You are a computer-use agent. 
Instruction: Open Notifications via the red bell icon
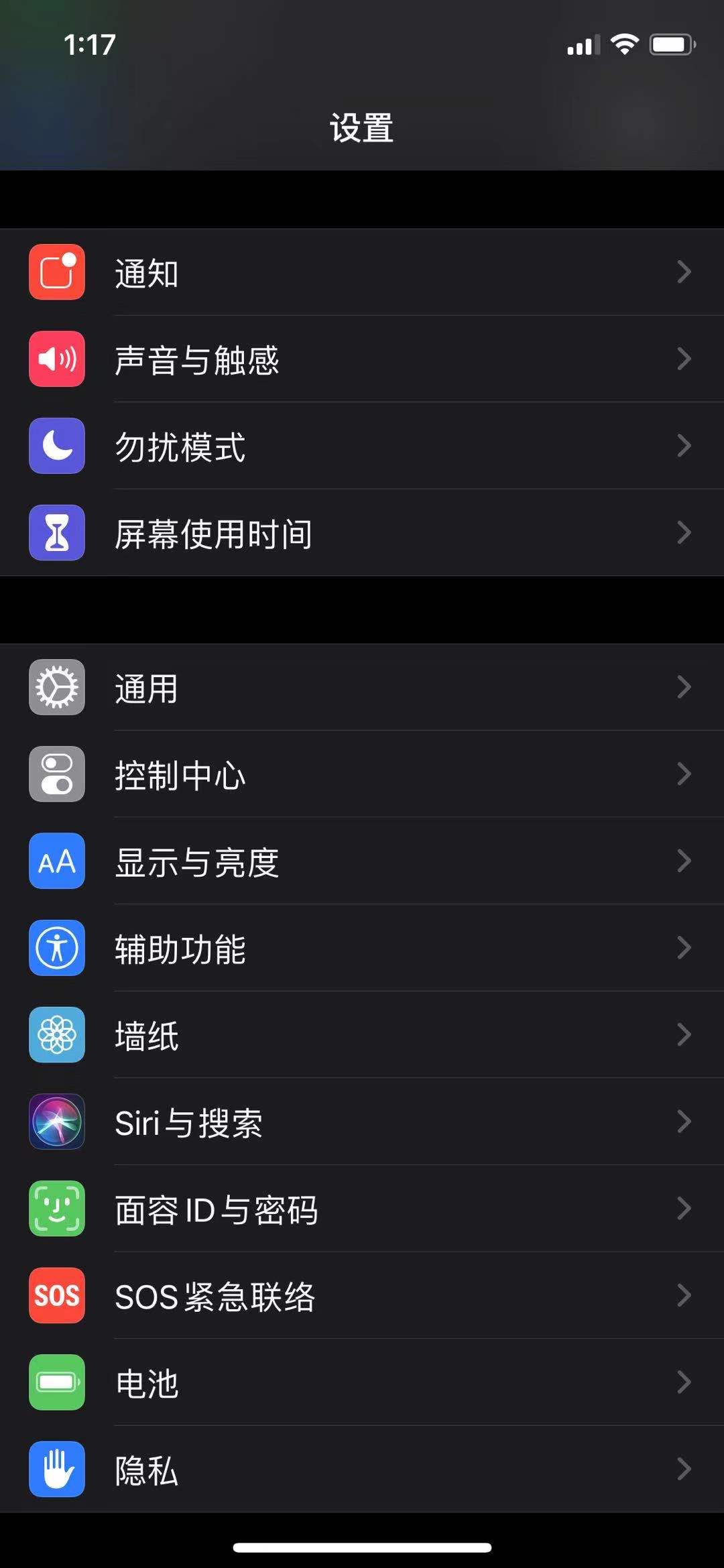(x=56, y=272)
